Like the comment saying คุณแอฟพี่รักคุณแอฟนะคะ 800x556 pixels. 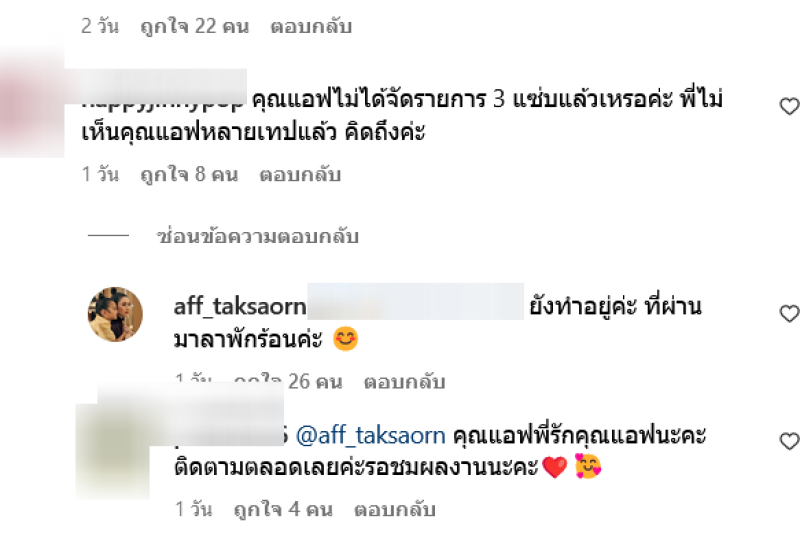[x=788, y=441]
